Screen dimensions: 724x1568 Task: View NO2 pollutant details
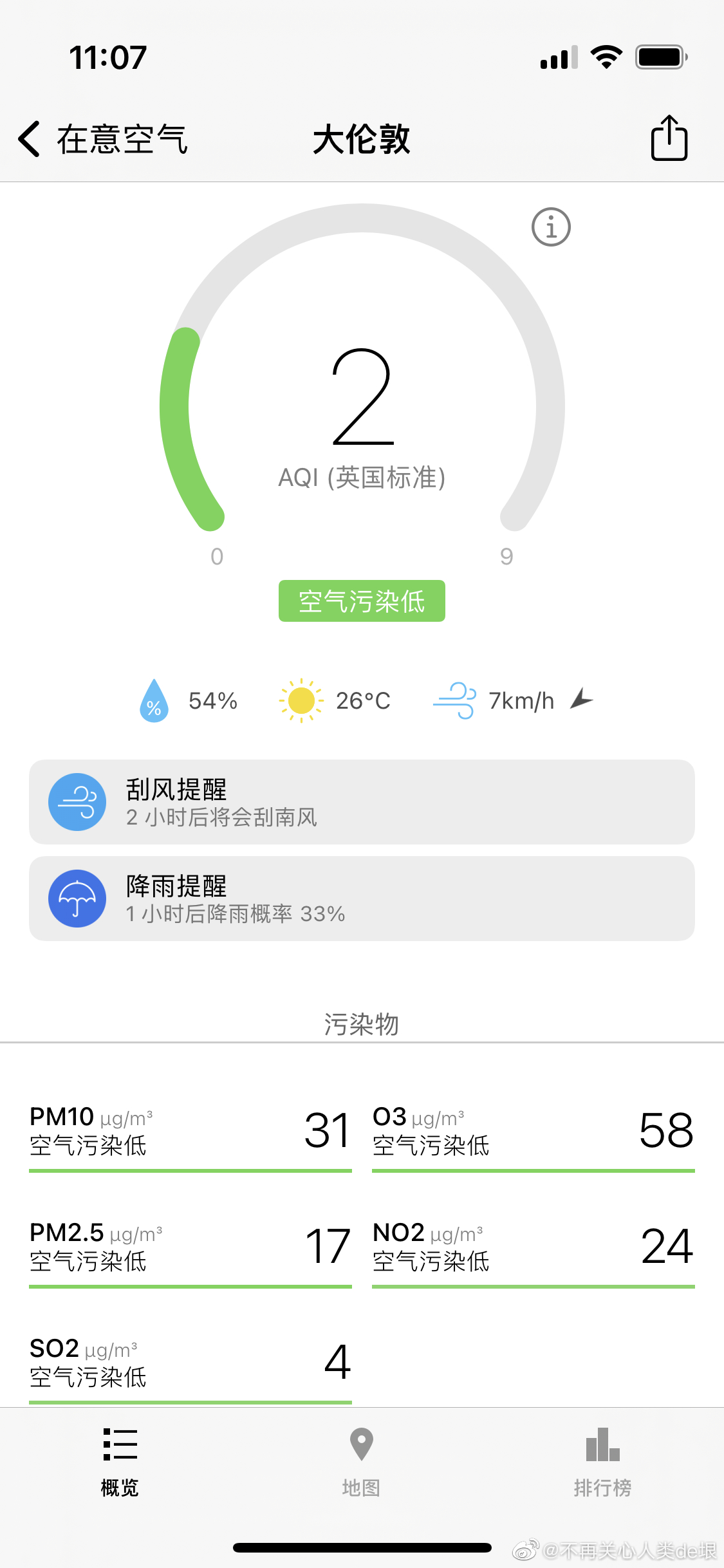(533, 1247)
